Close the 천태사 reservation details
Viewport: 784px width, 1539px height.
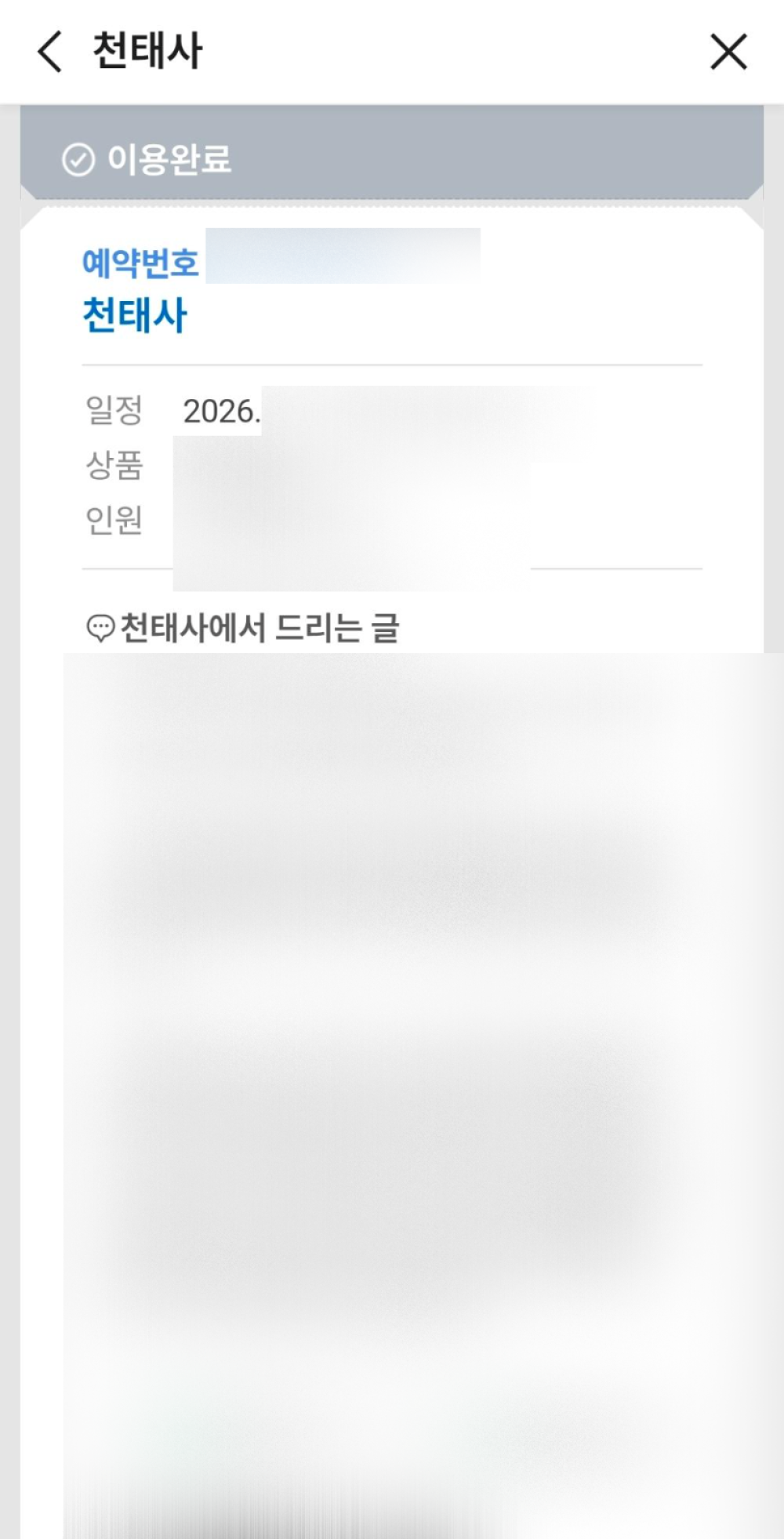[x=728, y=53]
